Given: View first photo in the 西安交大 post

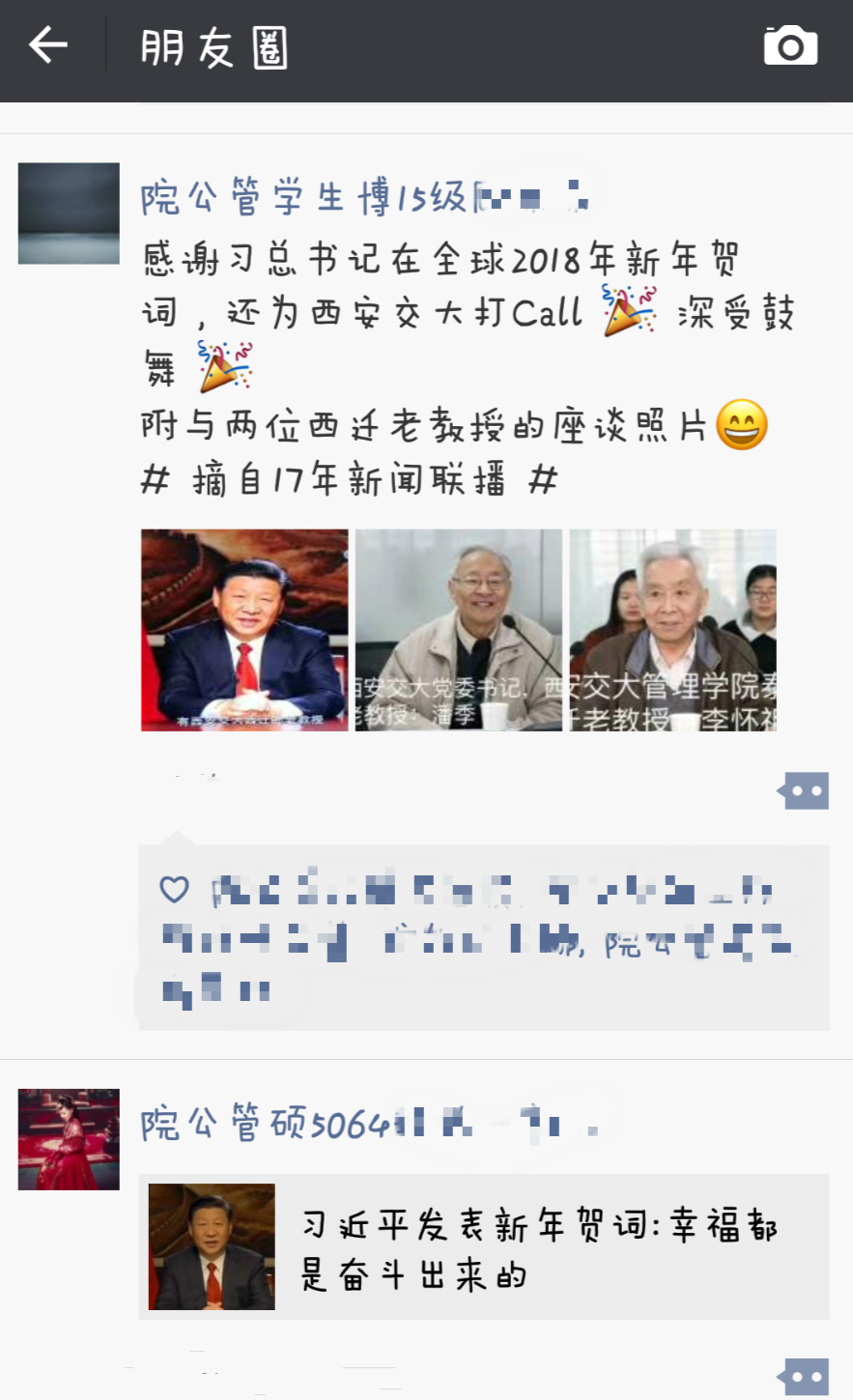Looking at the screenshot, I should point(244,629).
